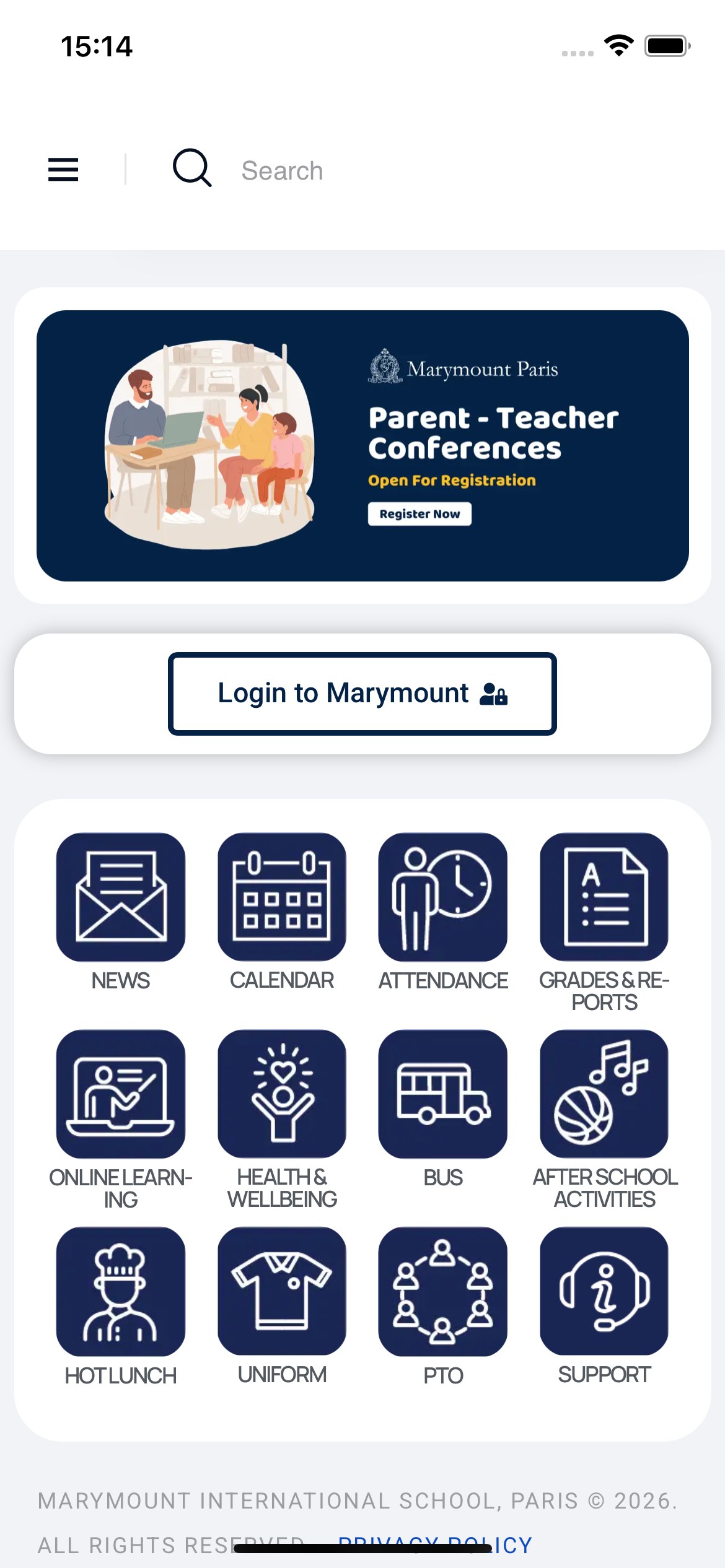Open Online Learning
This screenshot has width=725, height=1568.
[x=121, y=1094]
